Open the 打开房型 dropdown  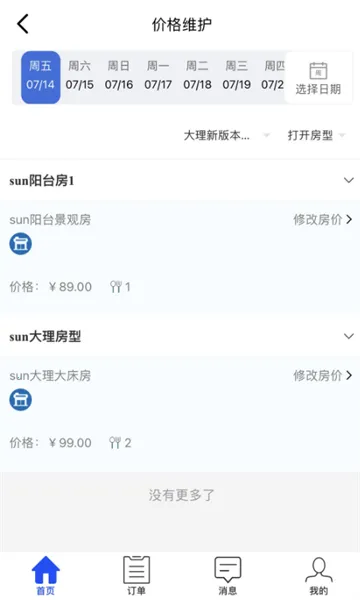(316, 135)
